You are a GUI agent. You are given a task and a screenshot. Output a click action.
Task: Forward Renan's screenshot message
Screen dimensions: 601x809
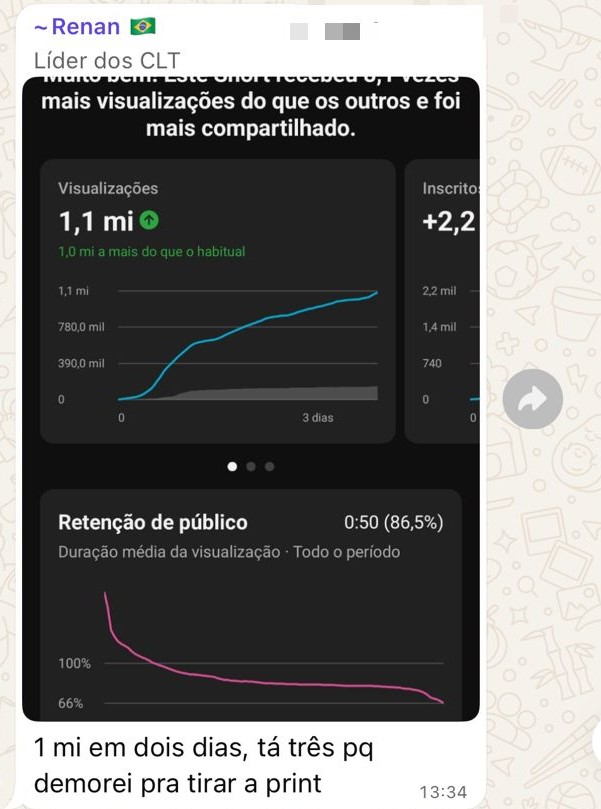532,400
